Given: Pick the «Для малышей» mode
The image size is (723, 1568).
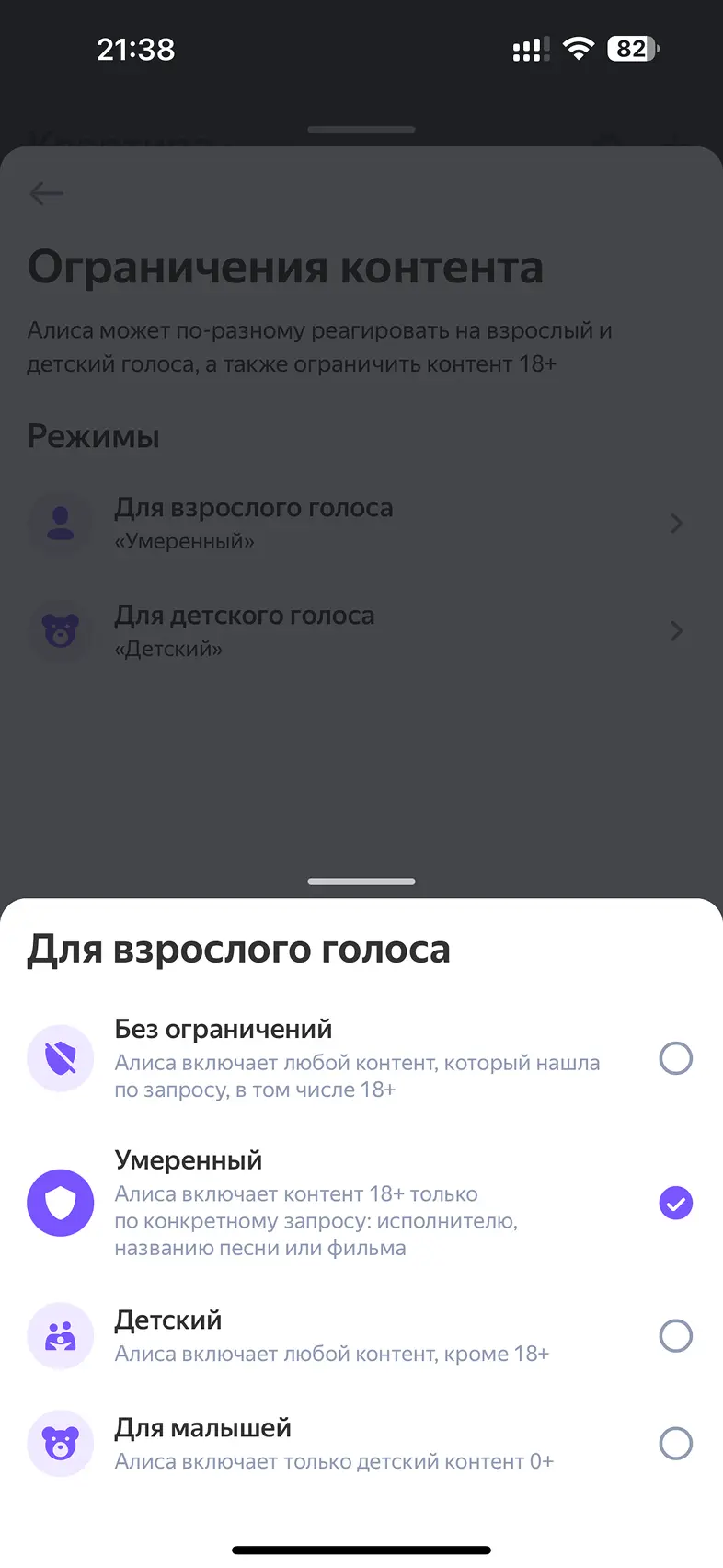Looking at the screenshot, I should 675,1443.
